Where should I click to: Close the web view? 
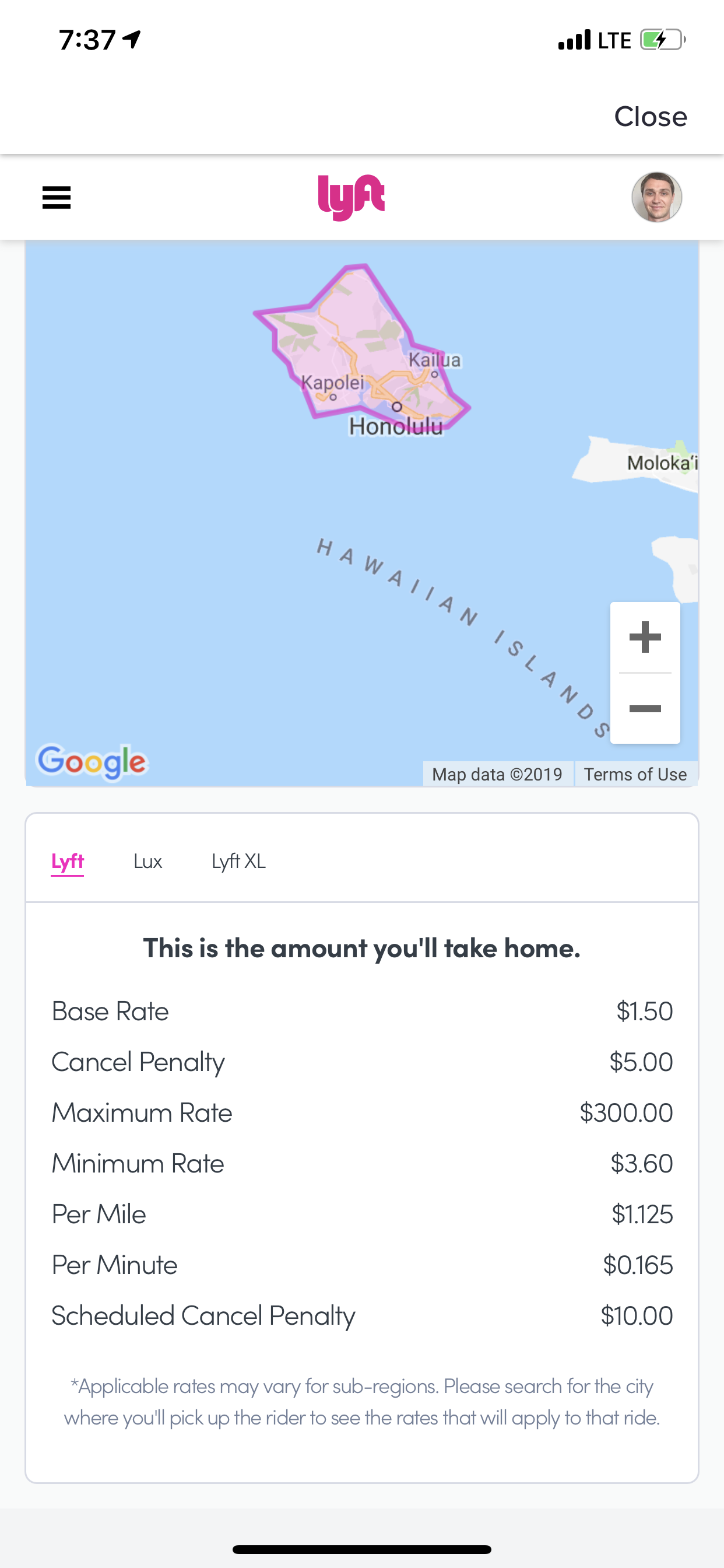click(x=650, y=116)
